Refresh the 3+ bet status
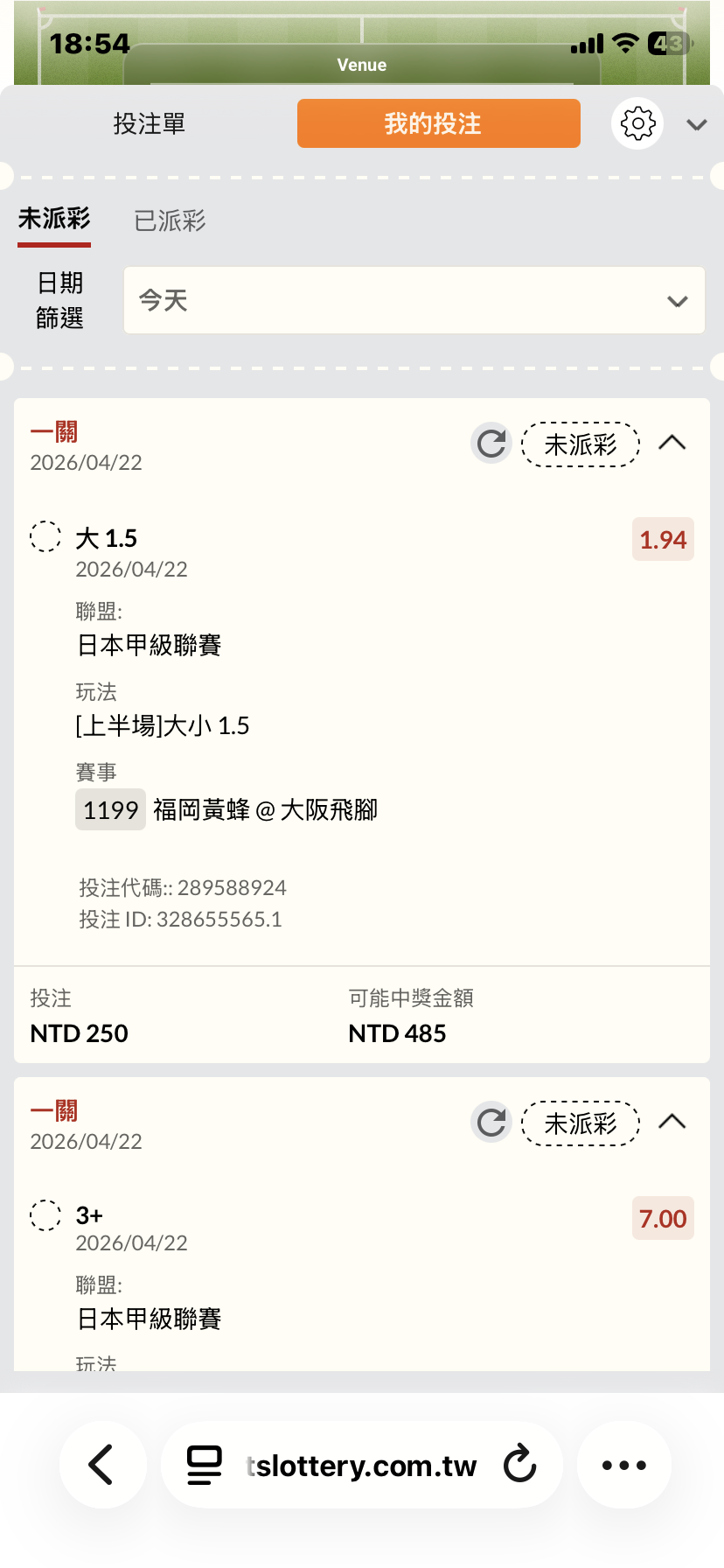 point(491,1122)
